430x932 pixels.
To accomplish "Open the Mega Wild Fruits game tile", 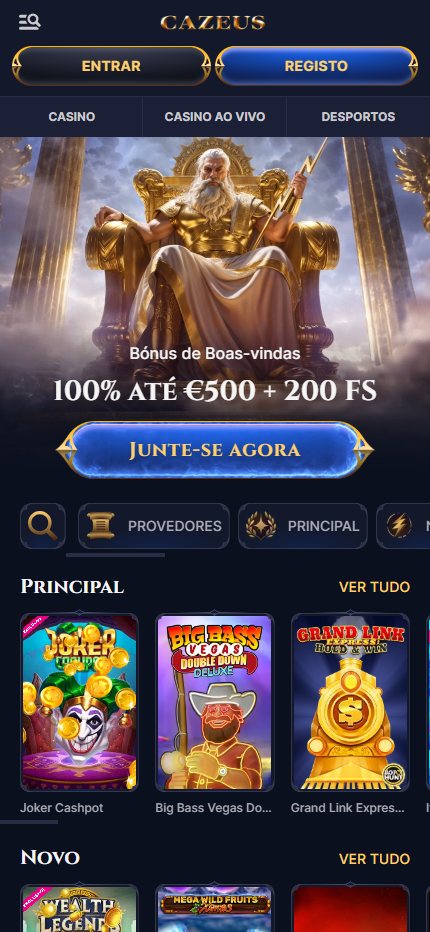I will click(x=215, y=908).
